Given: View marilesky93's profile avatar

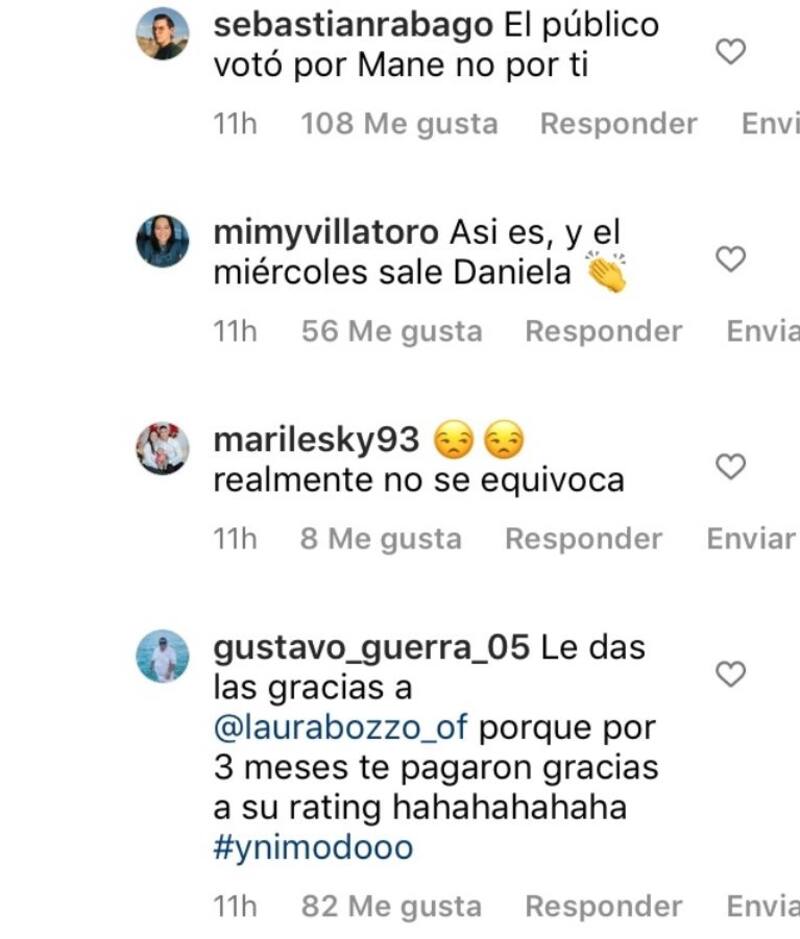Looking at the screenshot, I should 162,448.
